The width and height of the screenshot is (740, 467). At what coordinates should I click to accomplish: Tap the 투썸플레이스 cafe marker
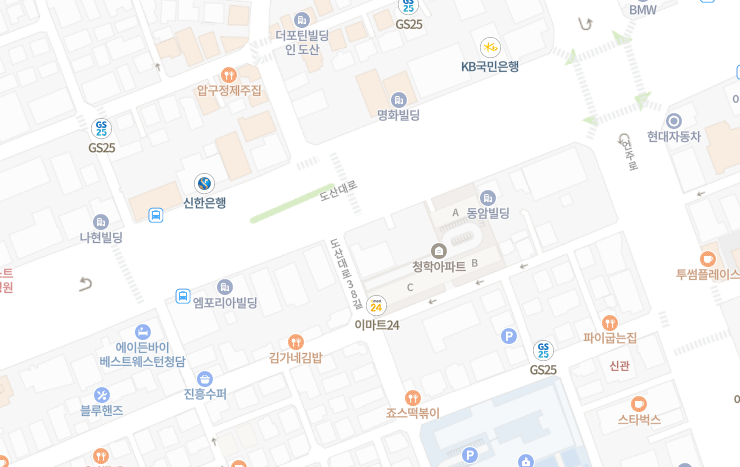708,258
